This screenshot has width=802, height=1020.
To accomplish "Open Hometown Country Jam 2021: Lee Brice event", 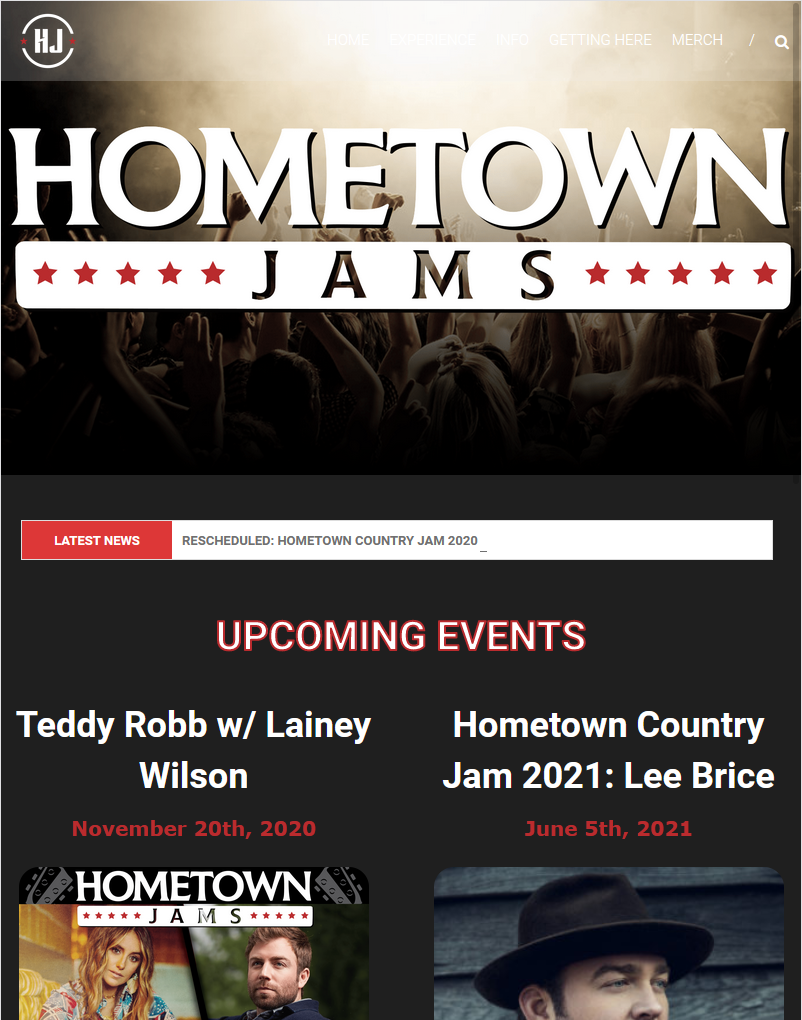I will coord(608,750).
